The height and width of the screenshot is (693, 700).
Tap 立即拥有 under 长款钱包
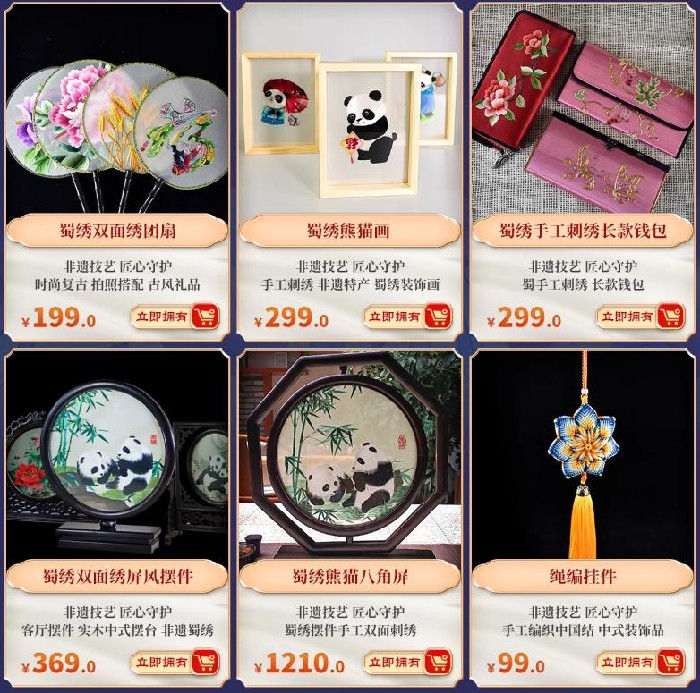pos(641,317)
